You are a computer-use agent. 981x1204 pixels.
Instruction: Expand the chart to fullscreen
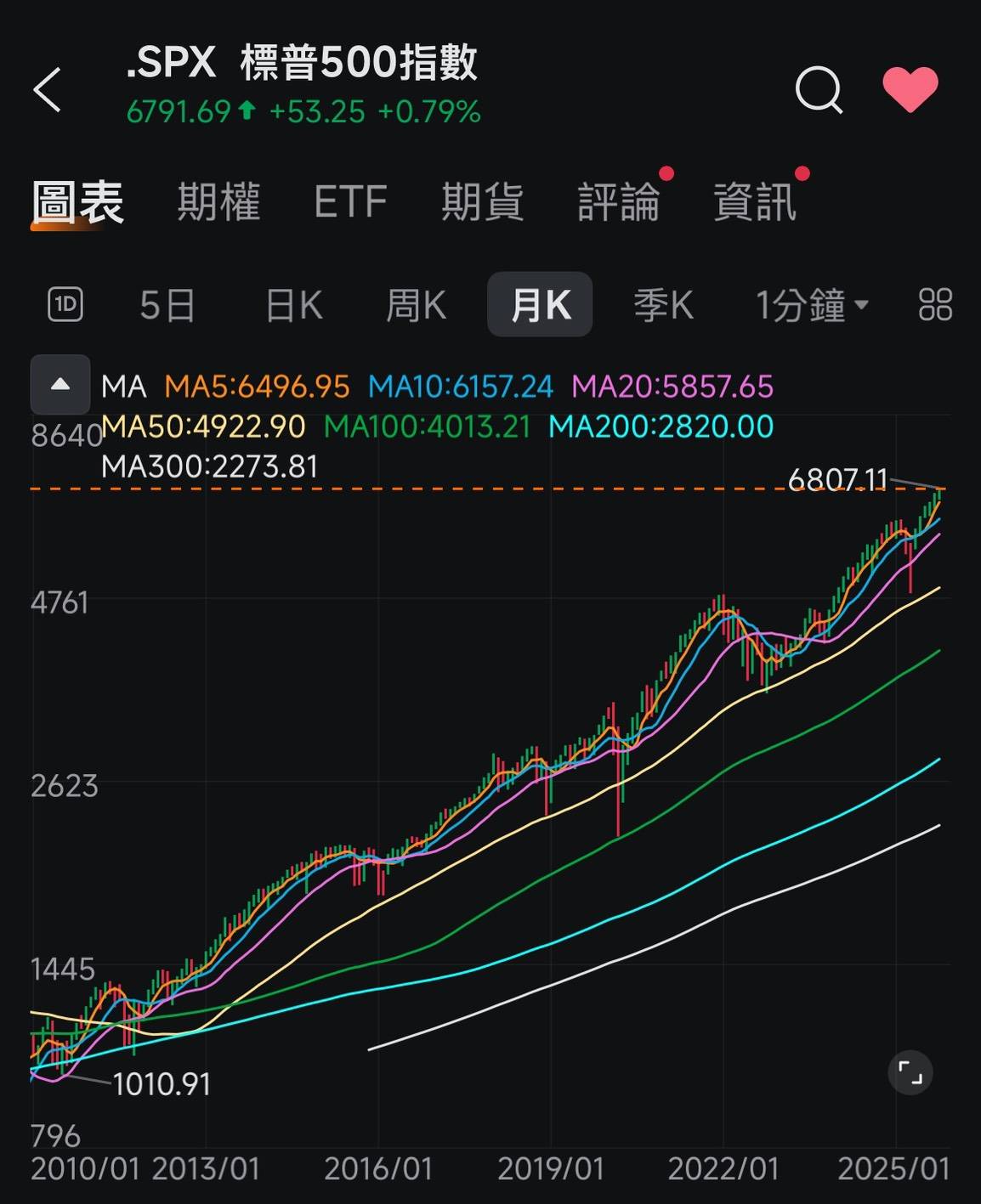point(910,1072)
